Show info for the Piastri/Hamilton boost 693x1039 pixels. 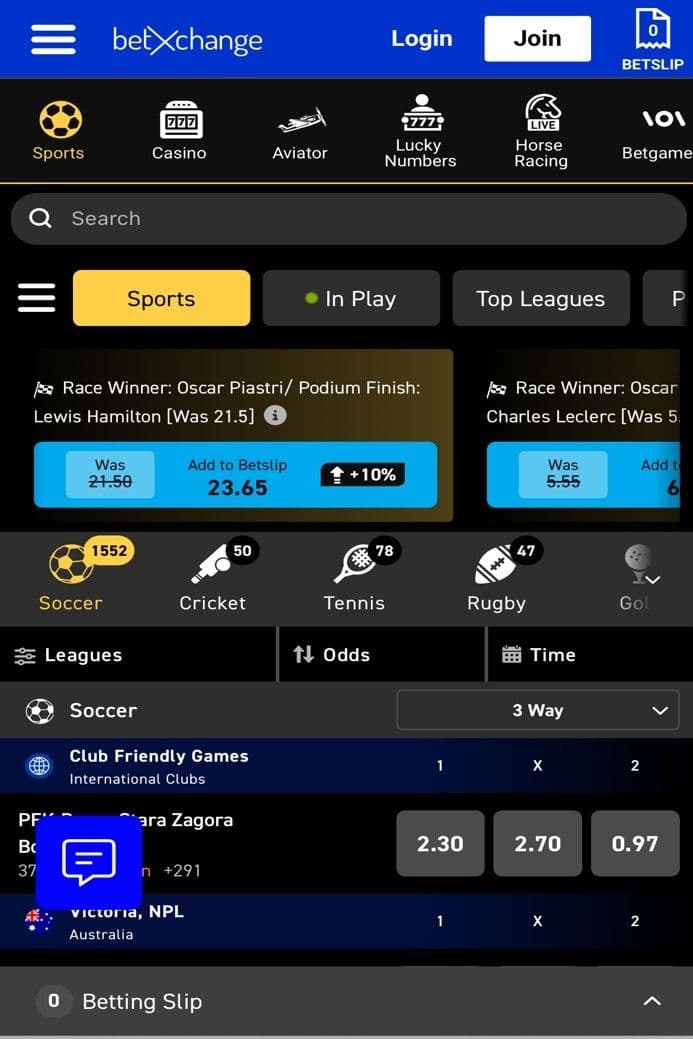[x=275, y=416]
